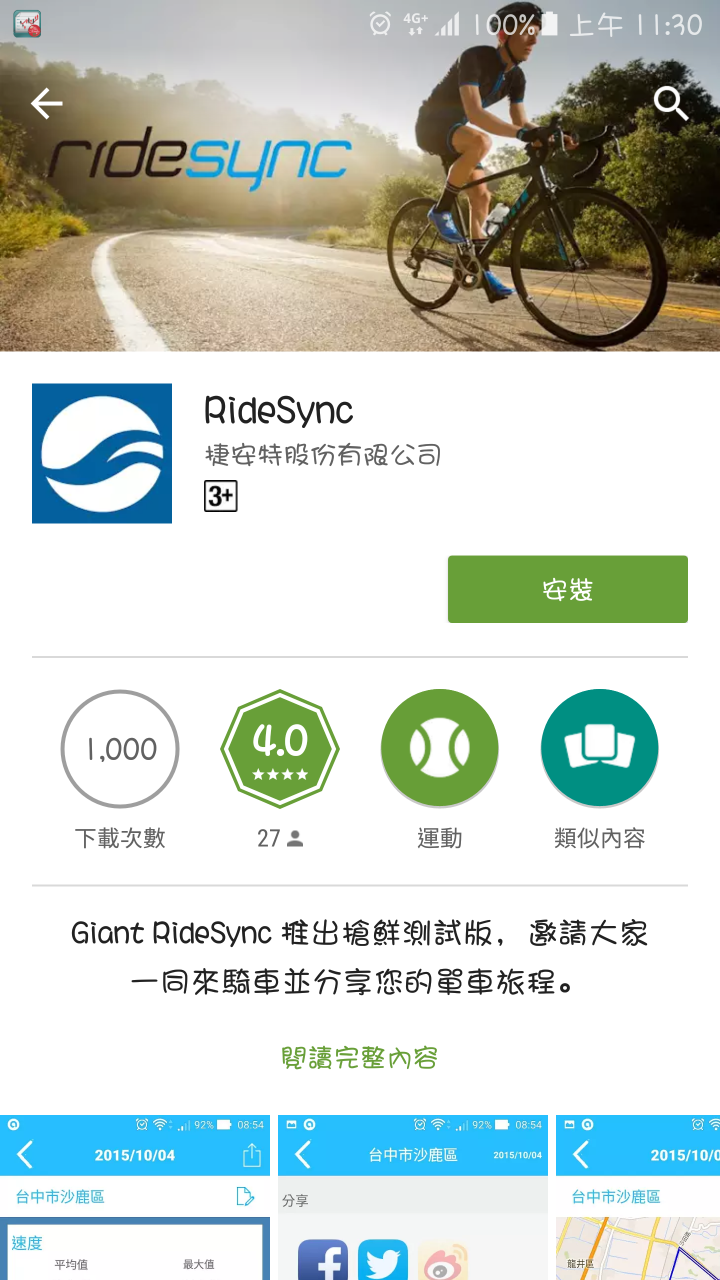This screenshot has height=1280, width=720.
Task: Open the search magnifier icon
Action: 671,103
